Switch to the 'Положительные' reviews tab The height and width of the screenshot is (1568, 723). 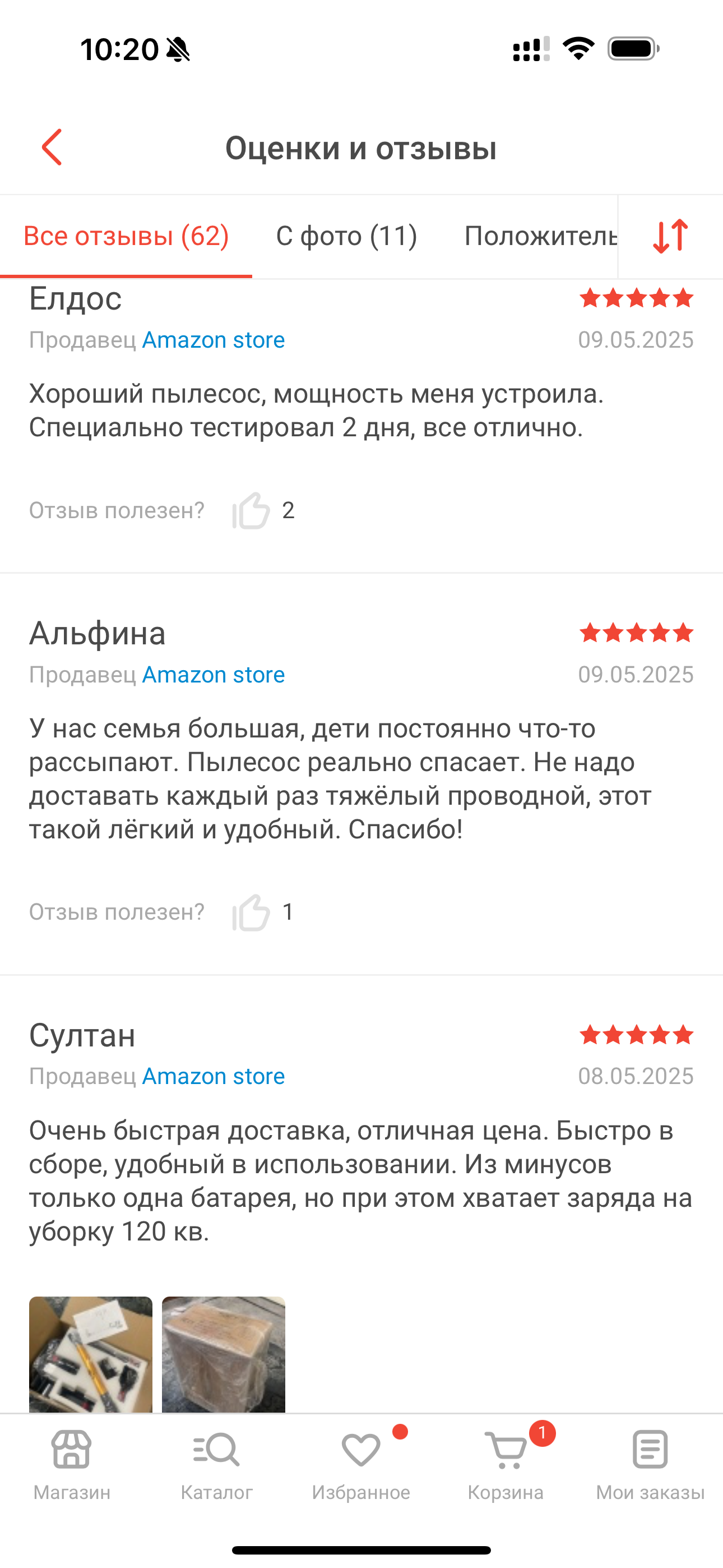(x=540, y=236)
